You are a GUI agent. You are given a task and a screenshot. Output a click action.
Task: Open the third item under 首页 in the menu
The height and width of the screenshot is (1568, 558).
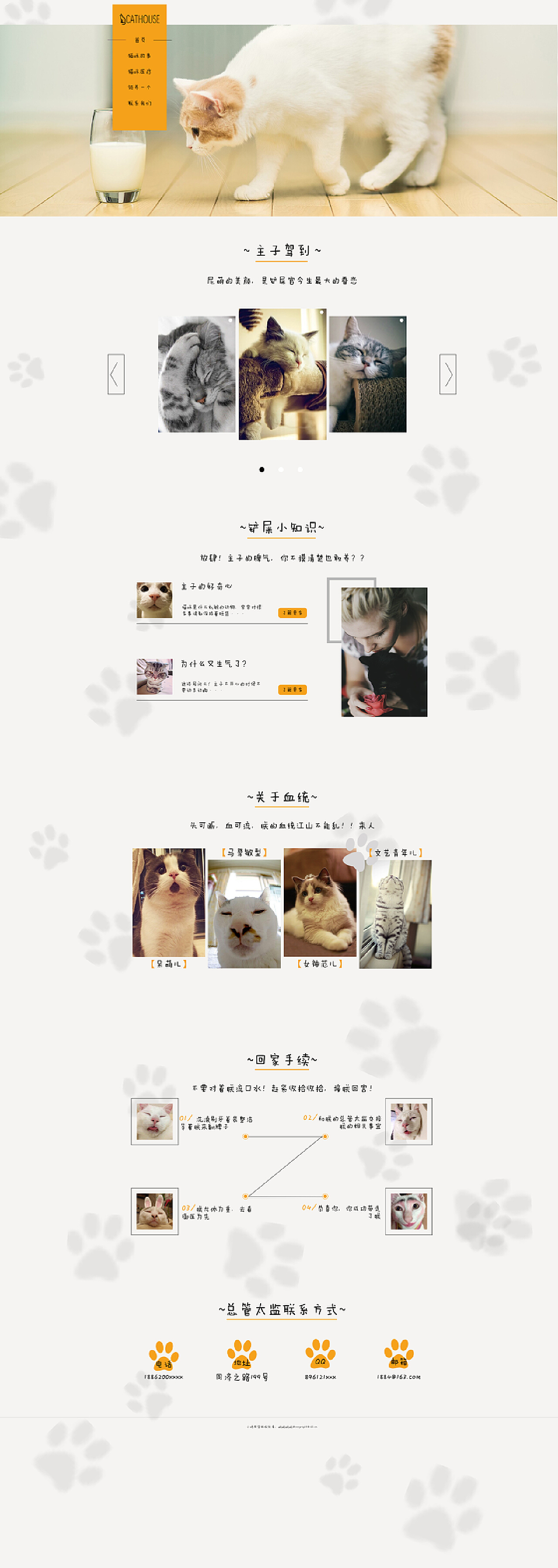pyautogui.click(x=139, y=72)
